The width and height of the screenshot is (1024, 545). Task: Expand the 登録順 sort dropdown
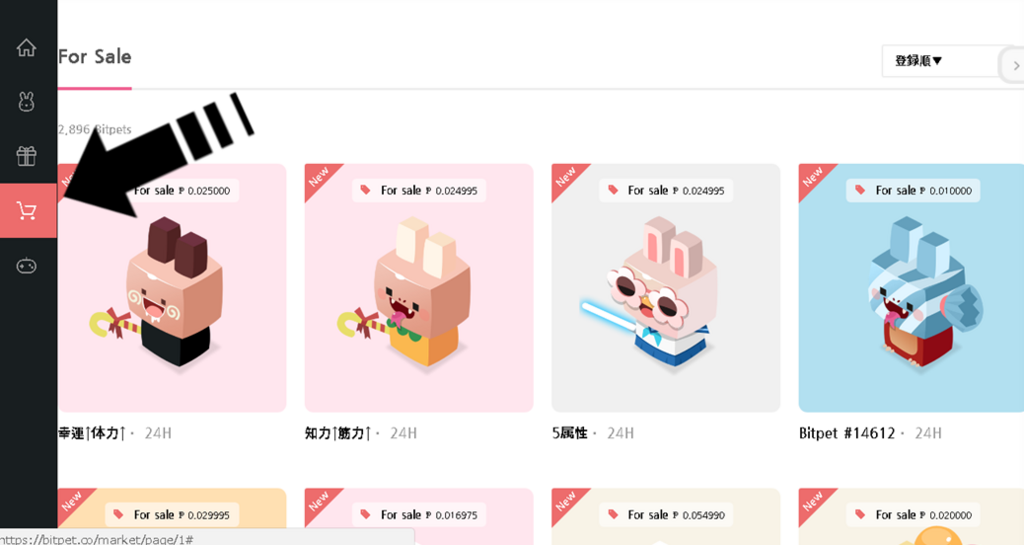coord(938,61)
